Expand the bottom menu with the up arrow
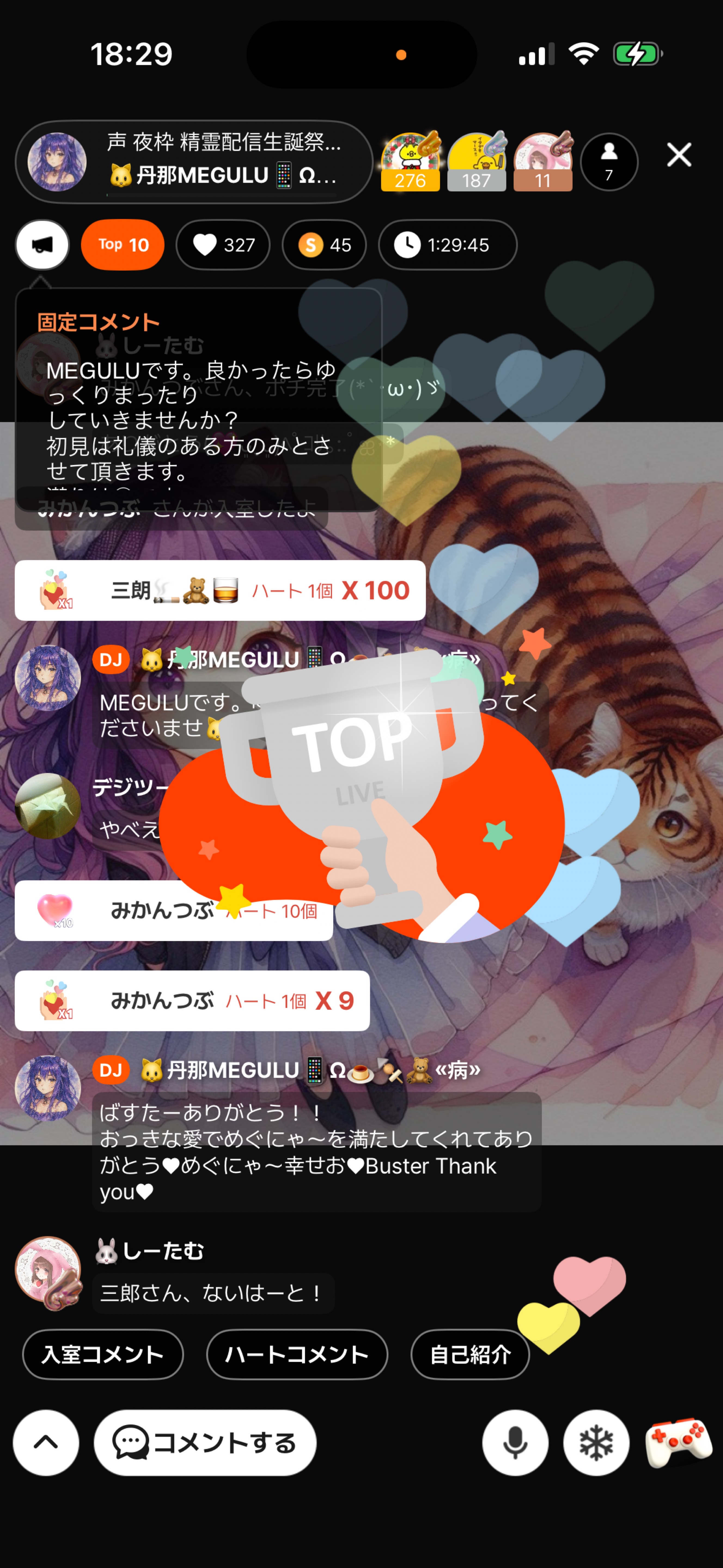Screen dimensions: 723x1568 [46, 1442]
